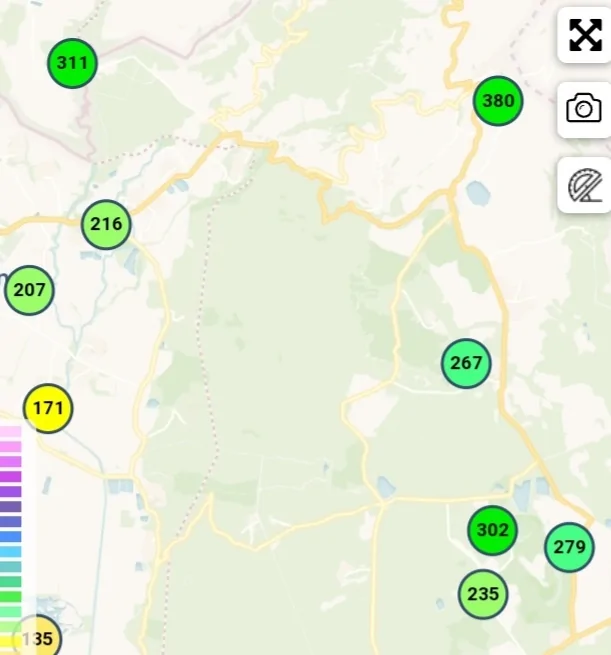Select the marker labeled 235
The image size is (611, 655).
pyautogui.click(x=483, y=594)
